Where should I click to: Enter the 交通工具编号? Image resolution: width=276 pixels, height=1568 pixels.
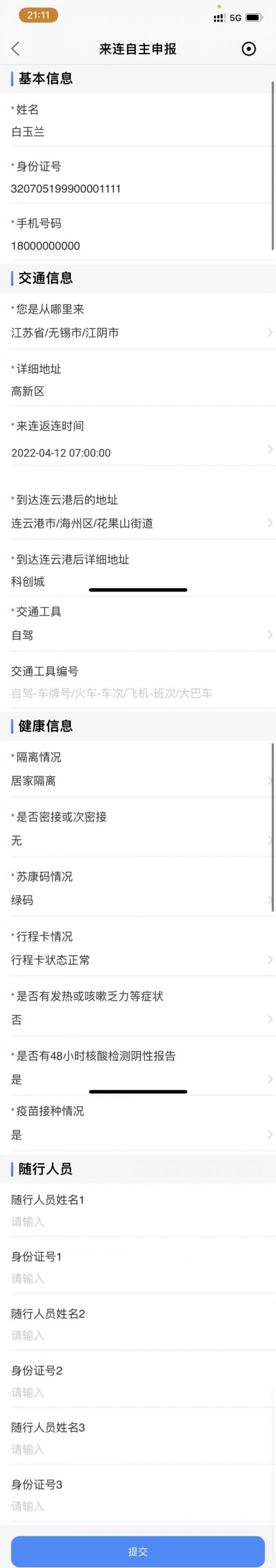coord(138,693)
